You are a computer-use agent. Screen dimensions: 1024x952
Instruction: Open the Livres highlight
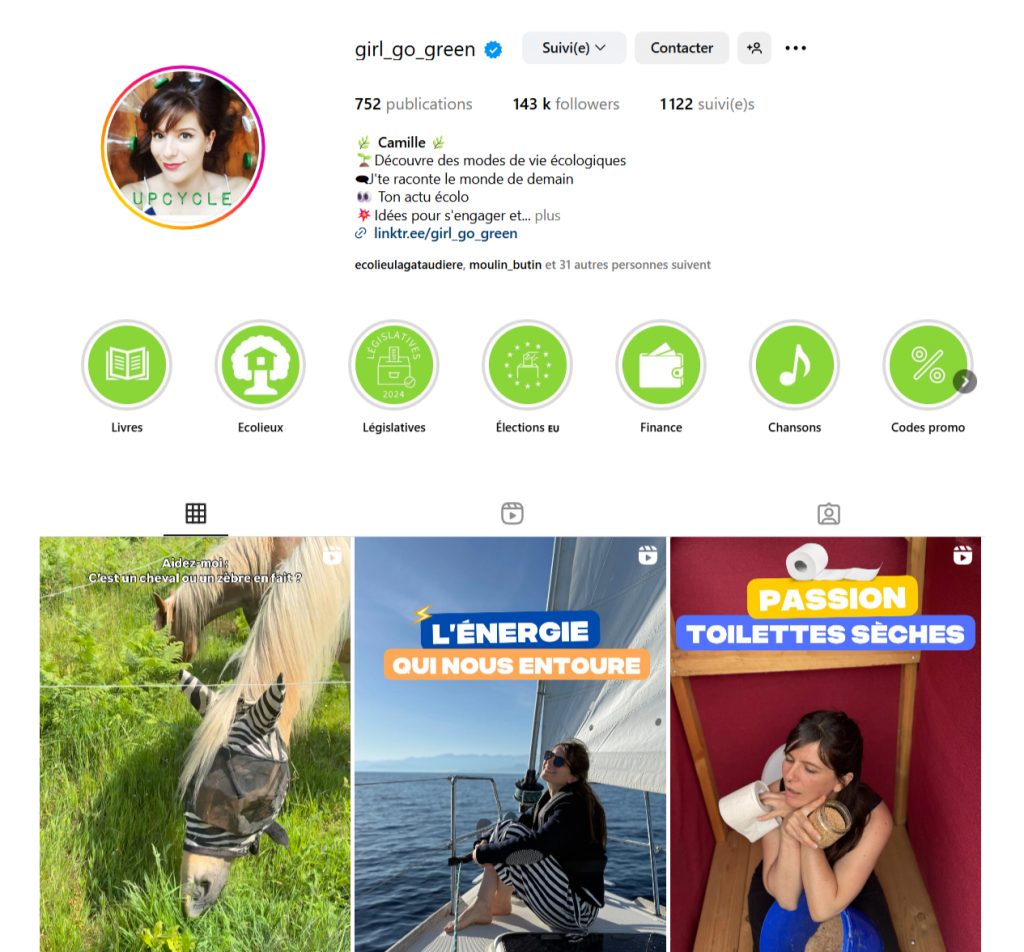click(127, 366)
